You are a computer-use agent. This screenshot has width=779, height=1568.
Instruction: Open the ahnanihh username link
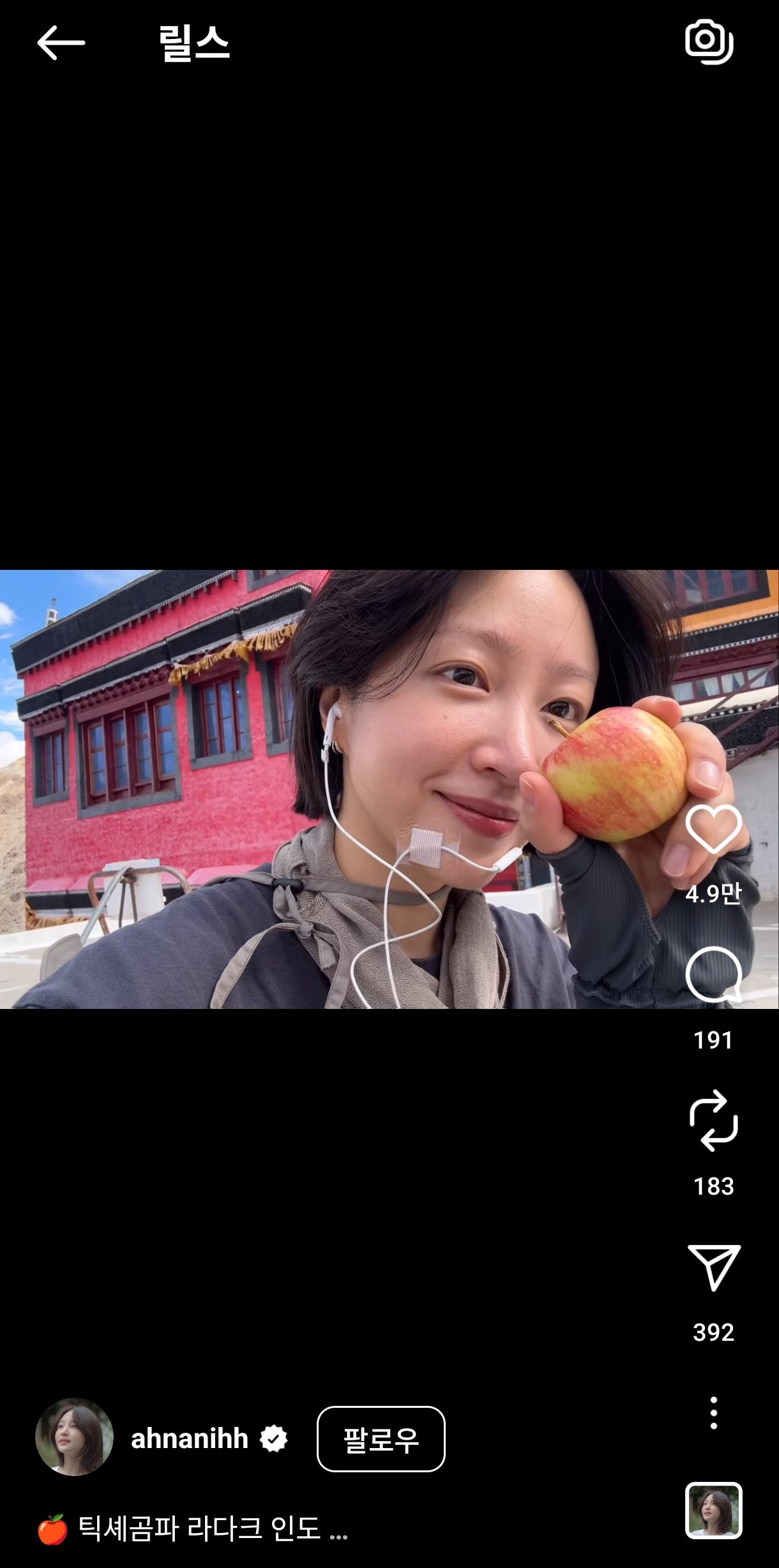pos(190,1439)
